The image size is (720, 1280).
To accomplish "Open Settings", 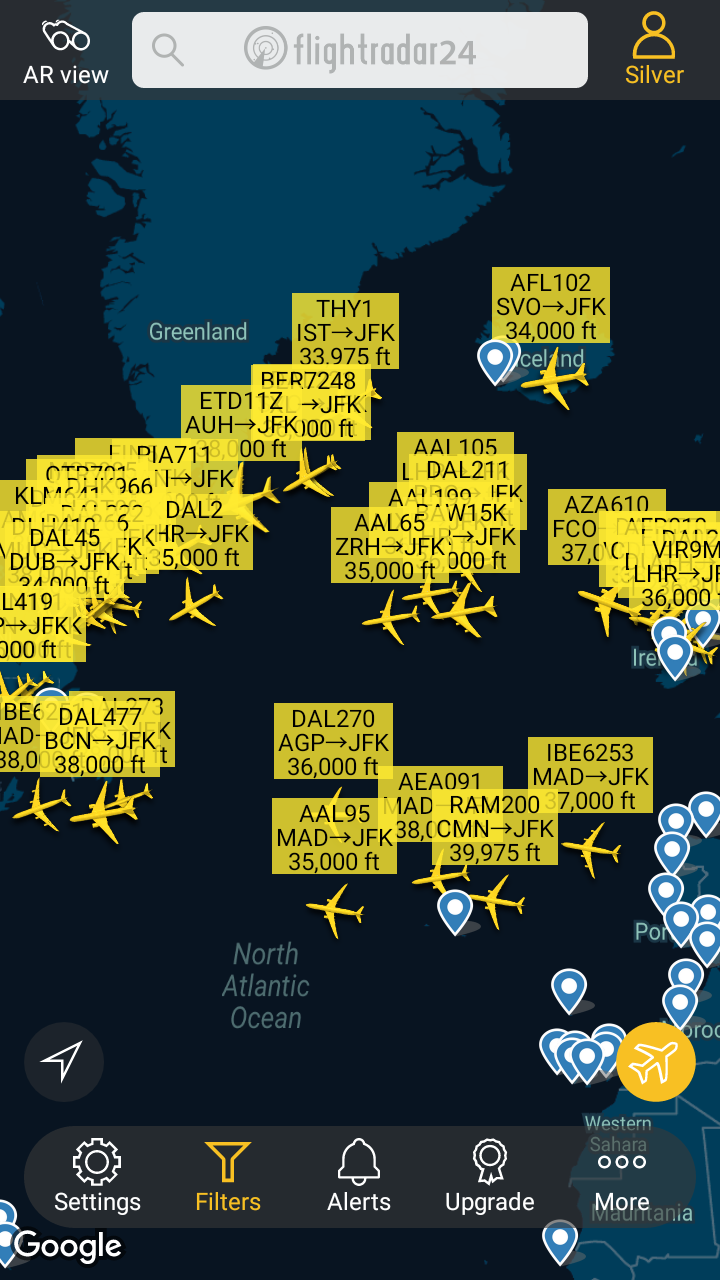I will (97, 1177).
